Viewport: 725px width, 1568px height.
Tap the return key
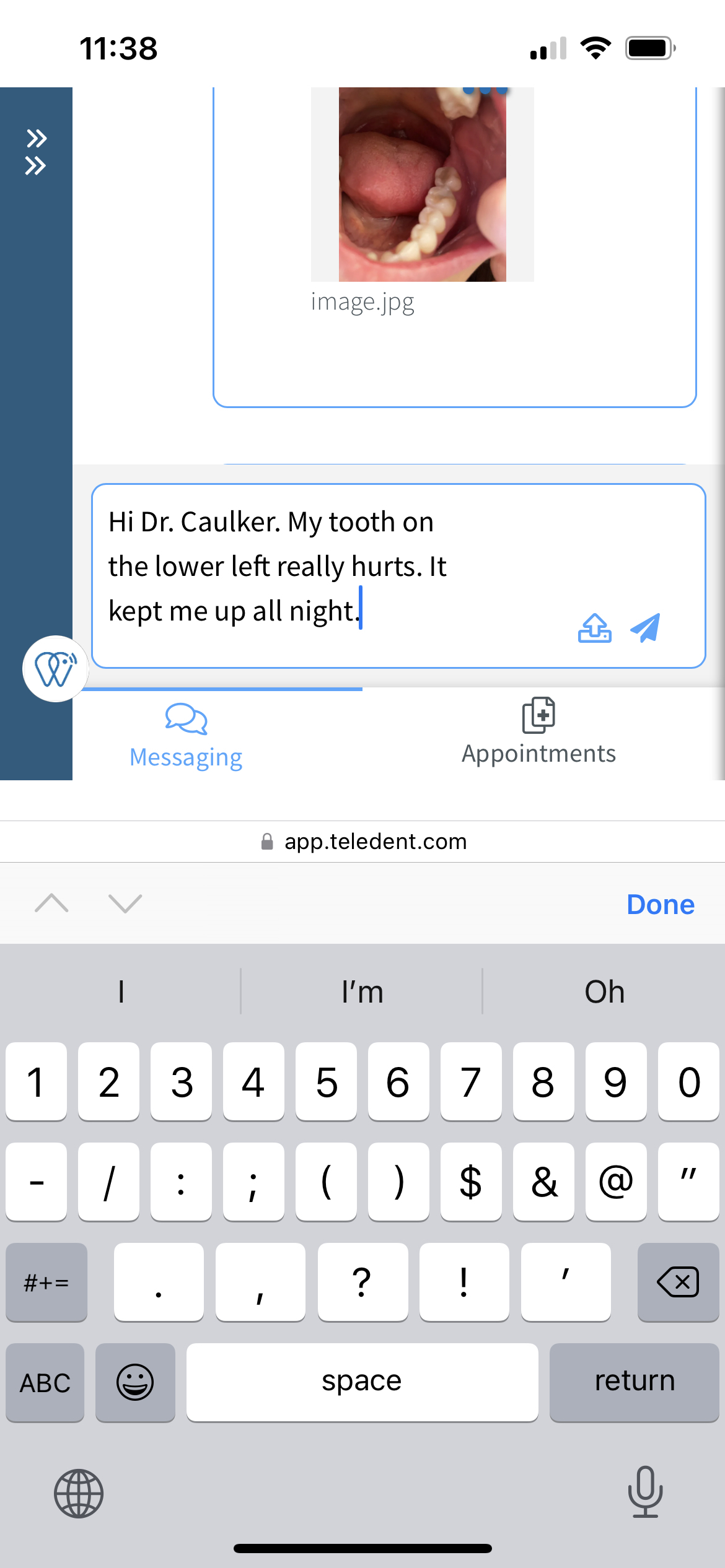[x=635, y=1382]
